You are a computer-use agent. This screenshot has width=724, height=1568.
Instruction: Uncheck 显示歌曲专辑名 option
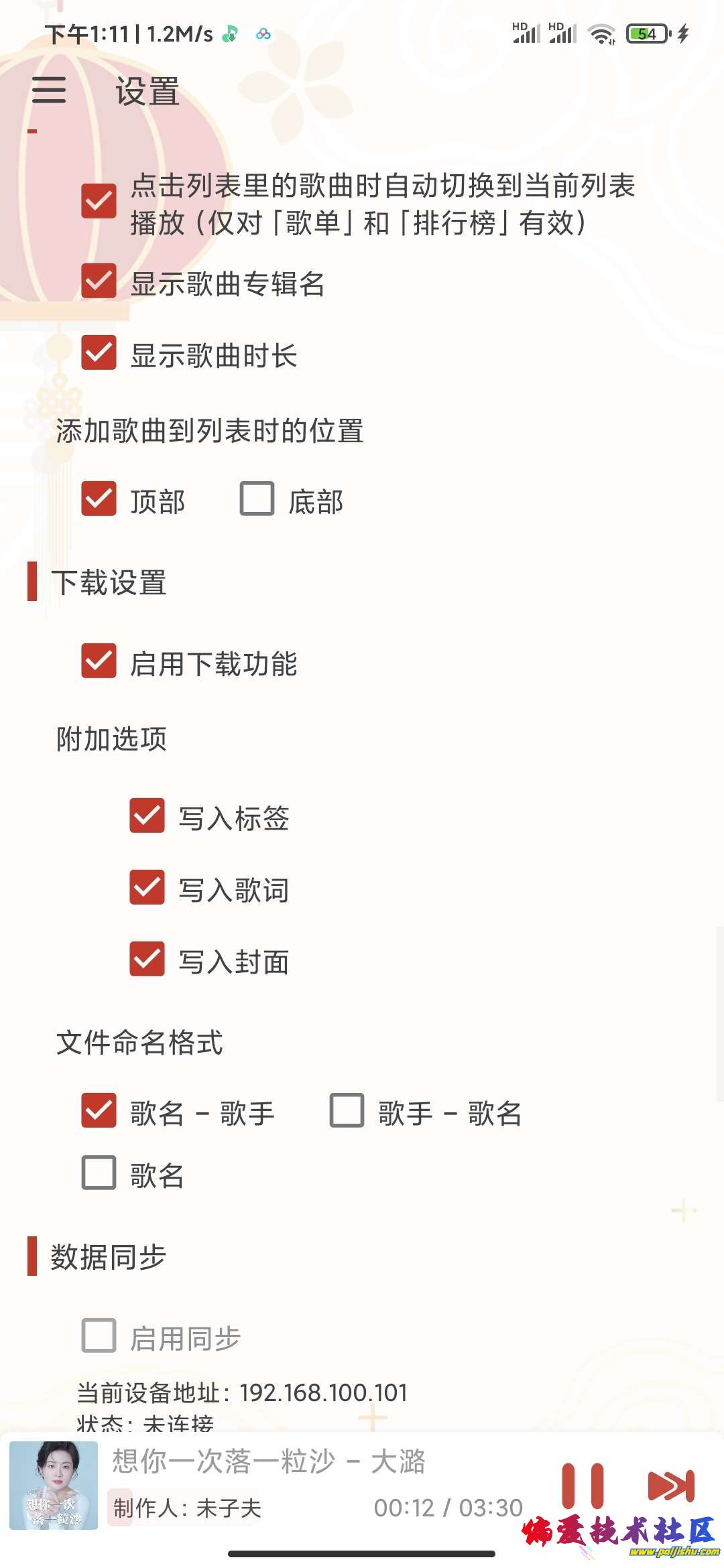click(99, 282)
